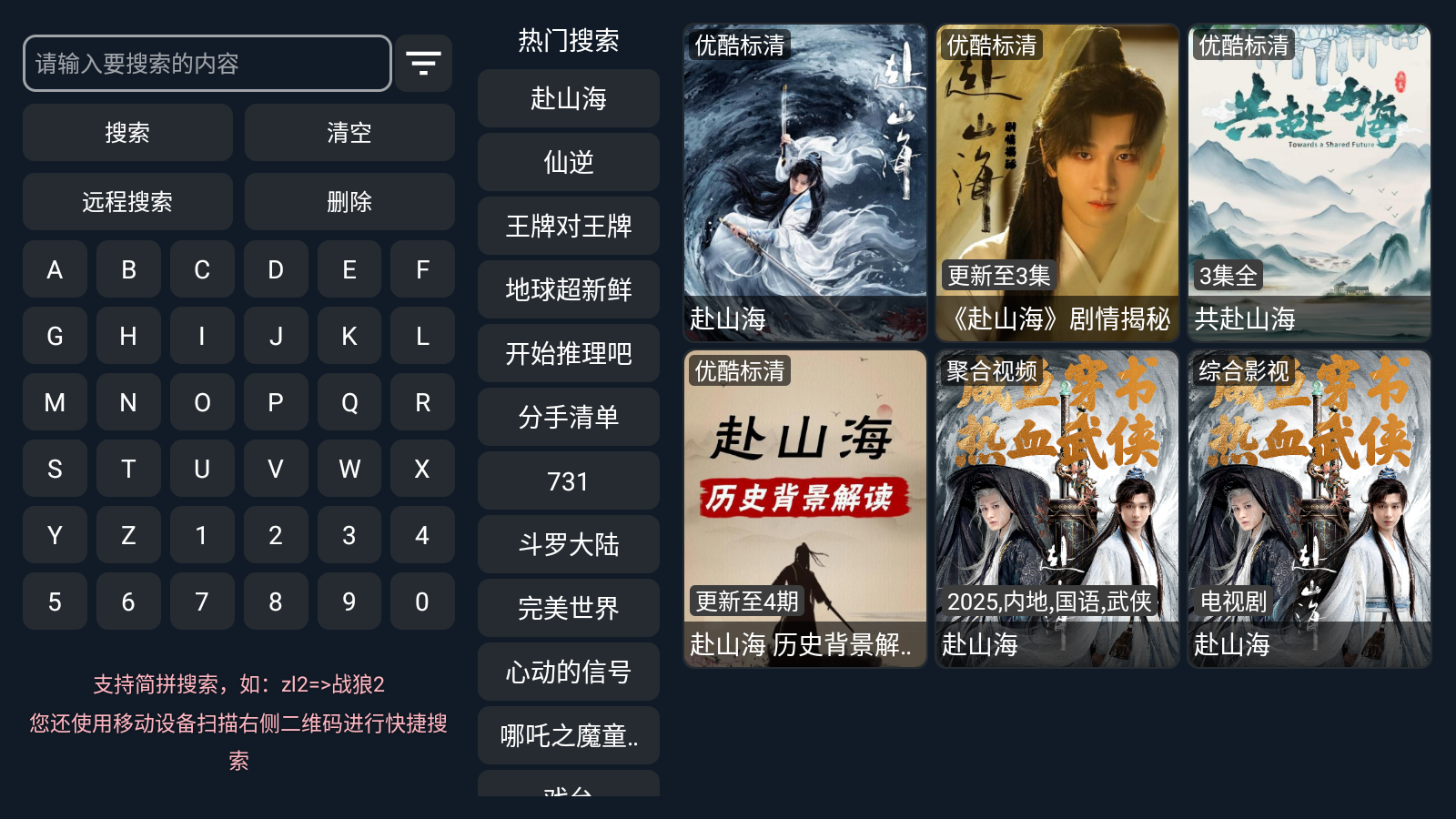
Task: Select hot search 731
Action: [x=569, y=480]
